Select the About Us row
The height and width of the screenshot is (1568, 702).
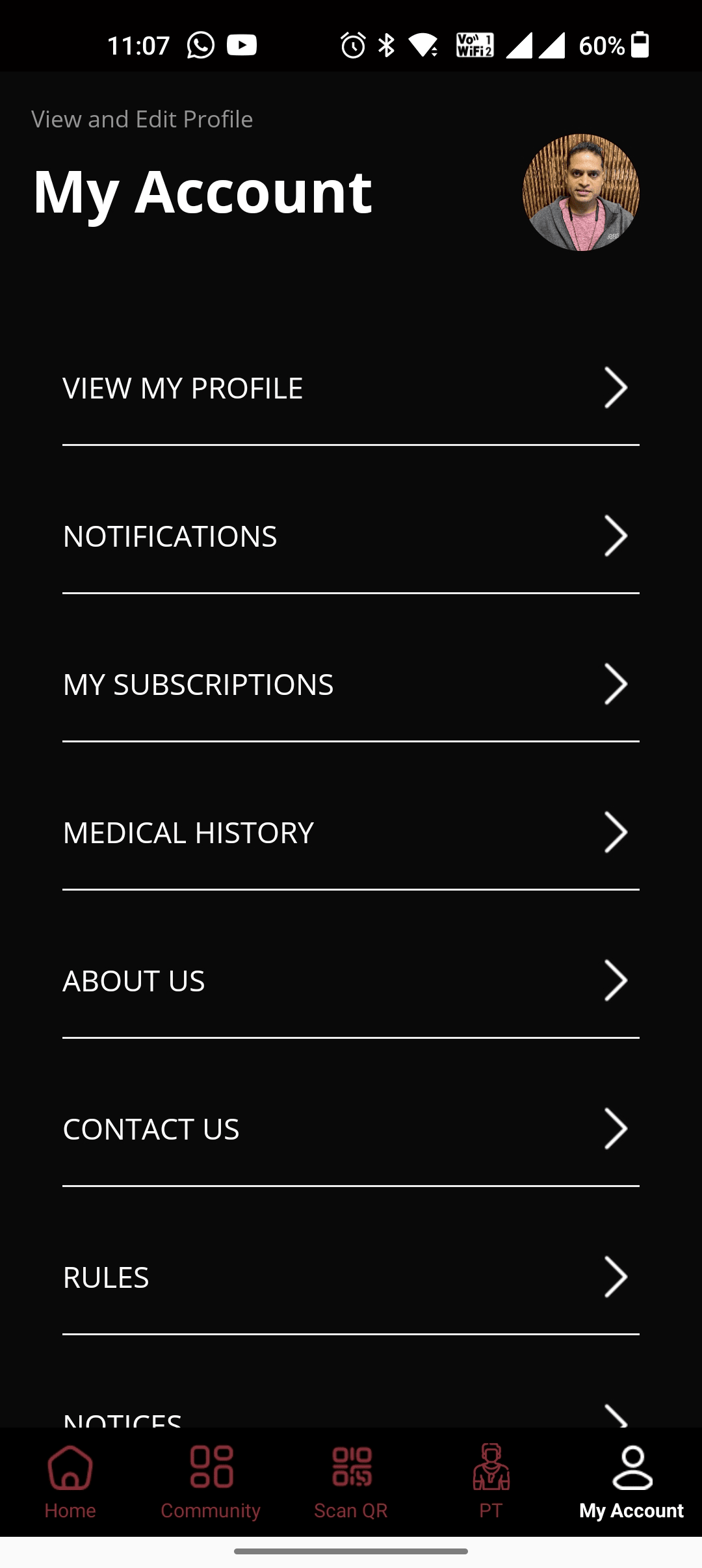(351, 981)
